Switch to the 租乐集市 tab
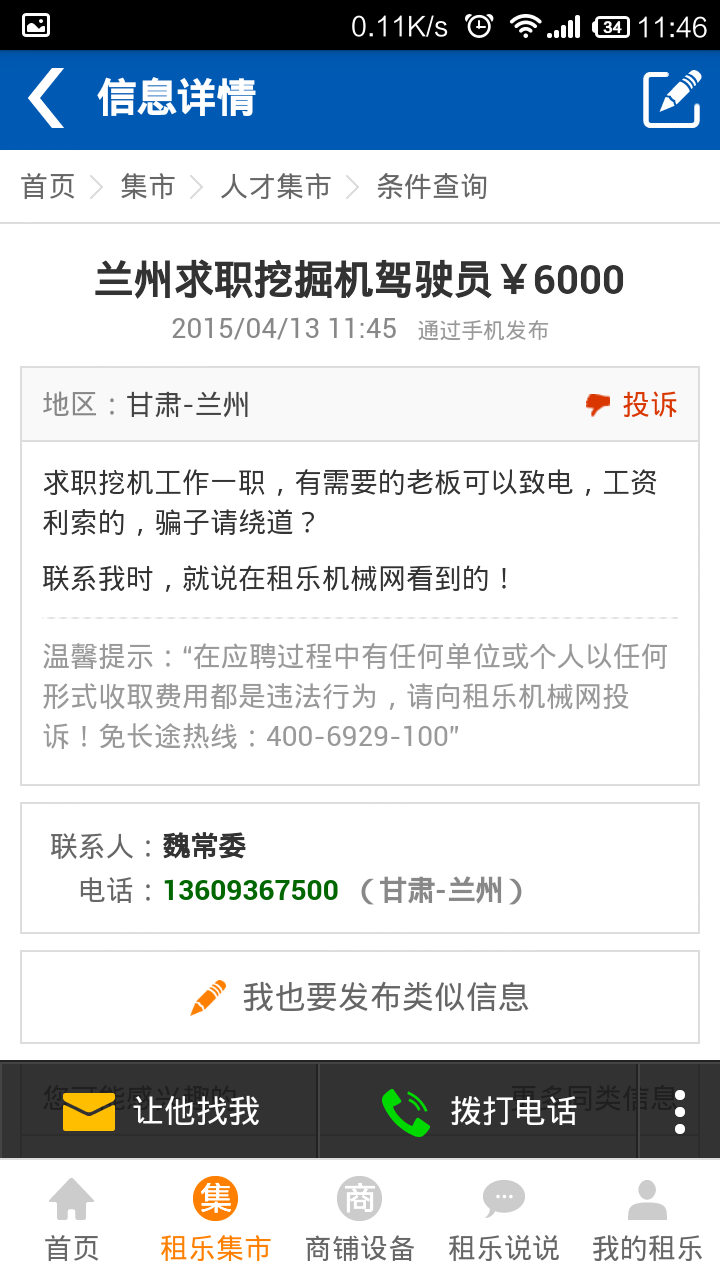 point(216,1220)
